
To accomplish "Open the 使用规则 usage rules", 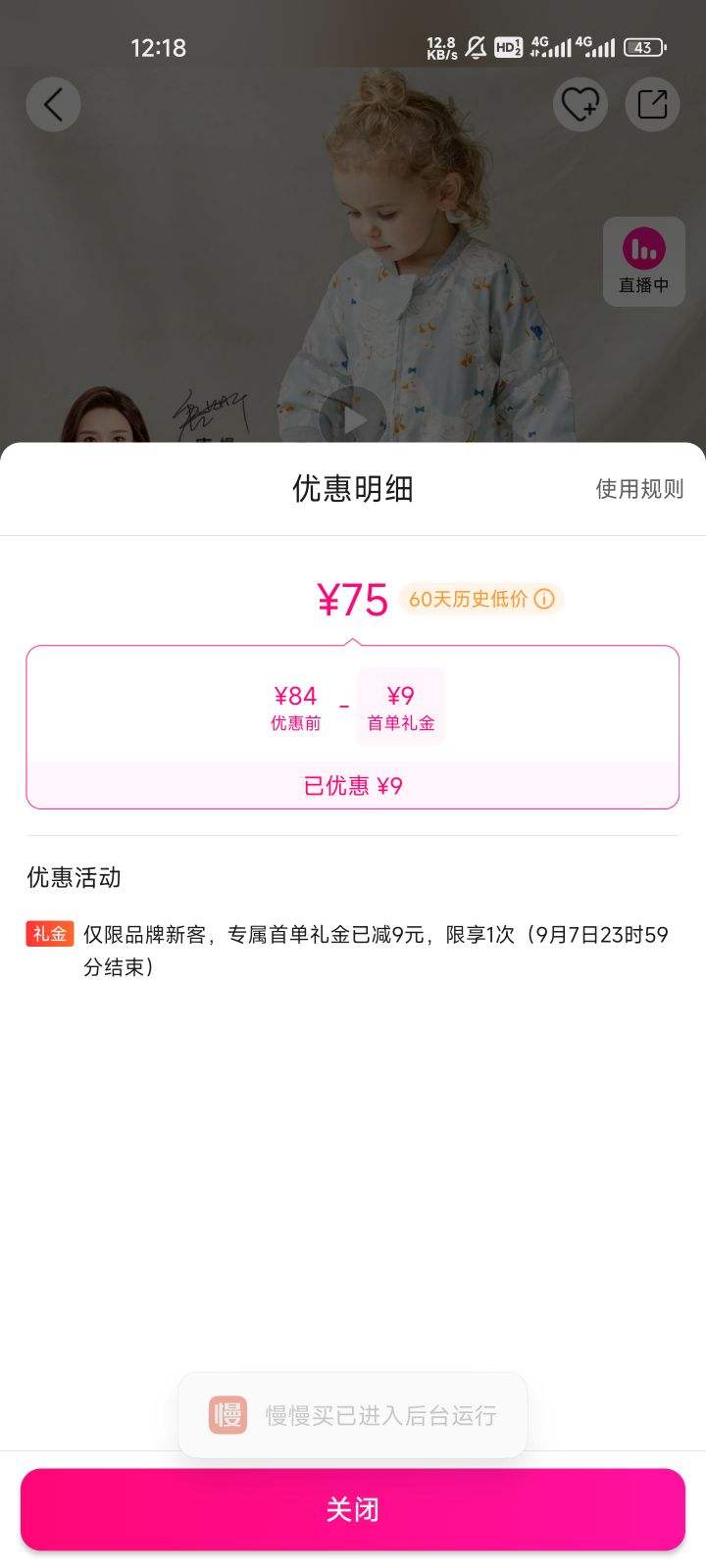I will (x=639, y=489).
